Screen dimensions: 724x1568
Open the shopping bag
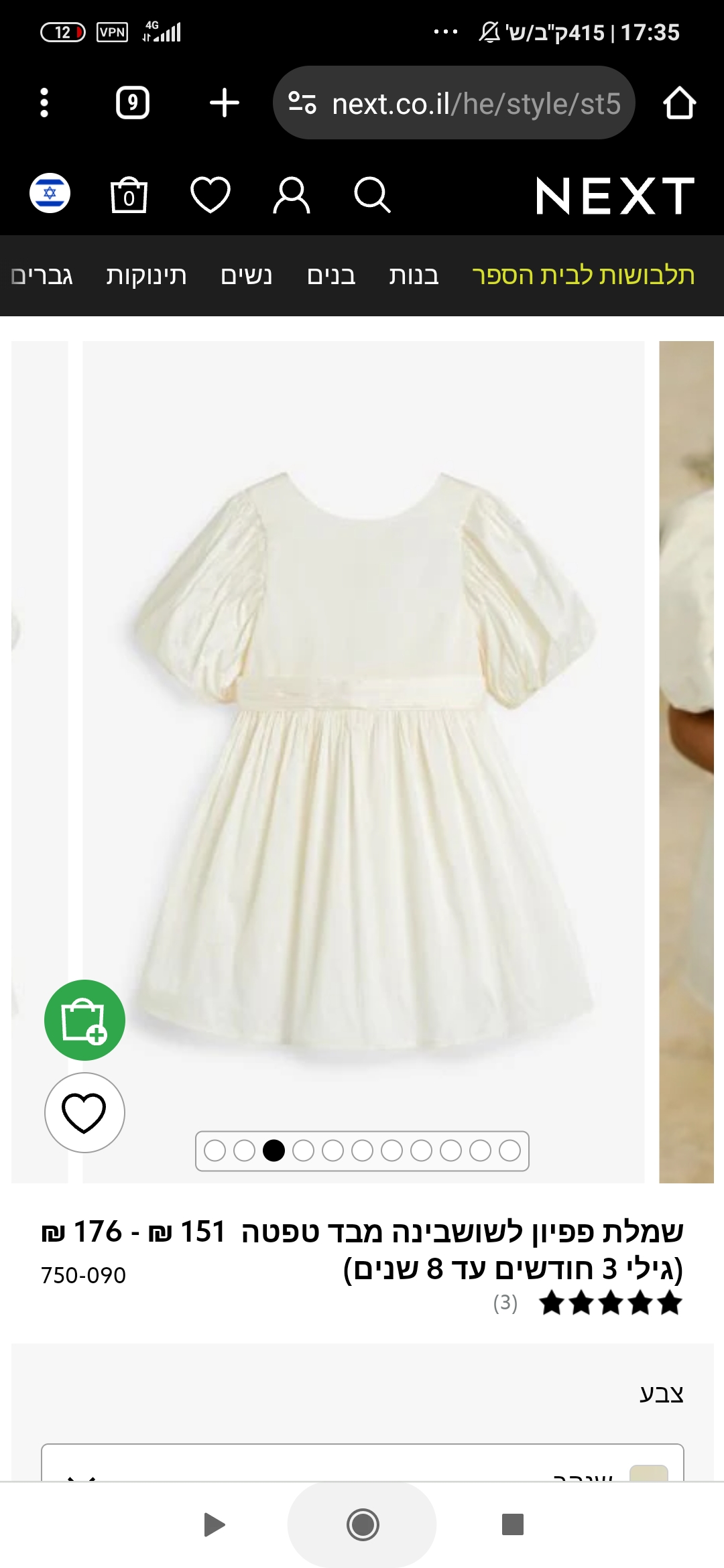pos(129,195)
